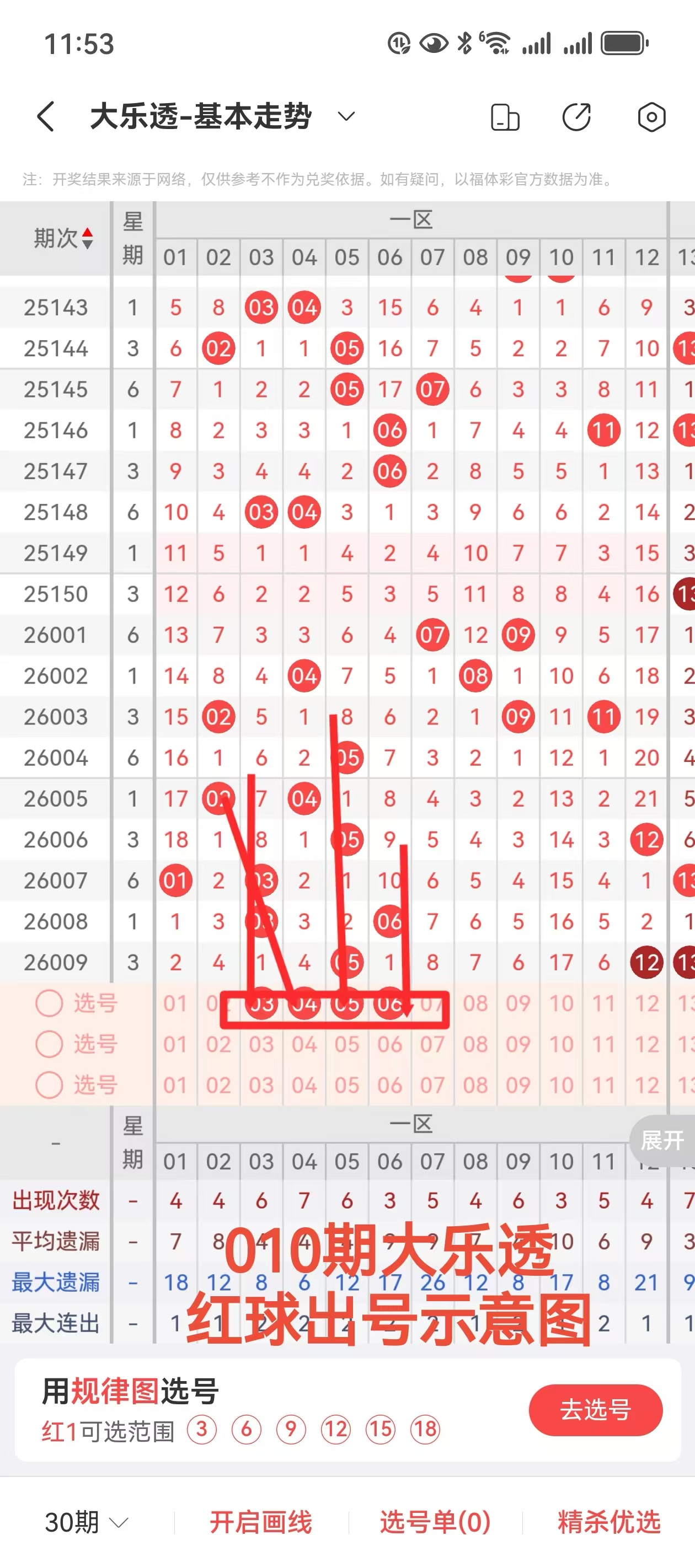Tap the red 去选号 button
The image size is (695, 1568).
595,1409
